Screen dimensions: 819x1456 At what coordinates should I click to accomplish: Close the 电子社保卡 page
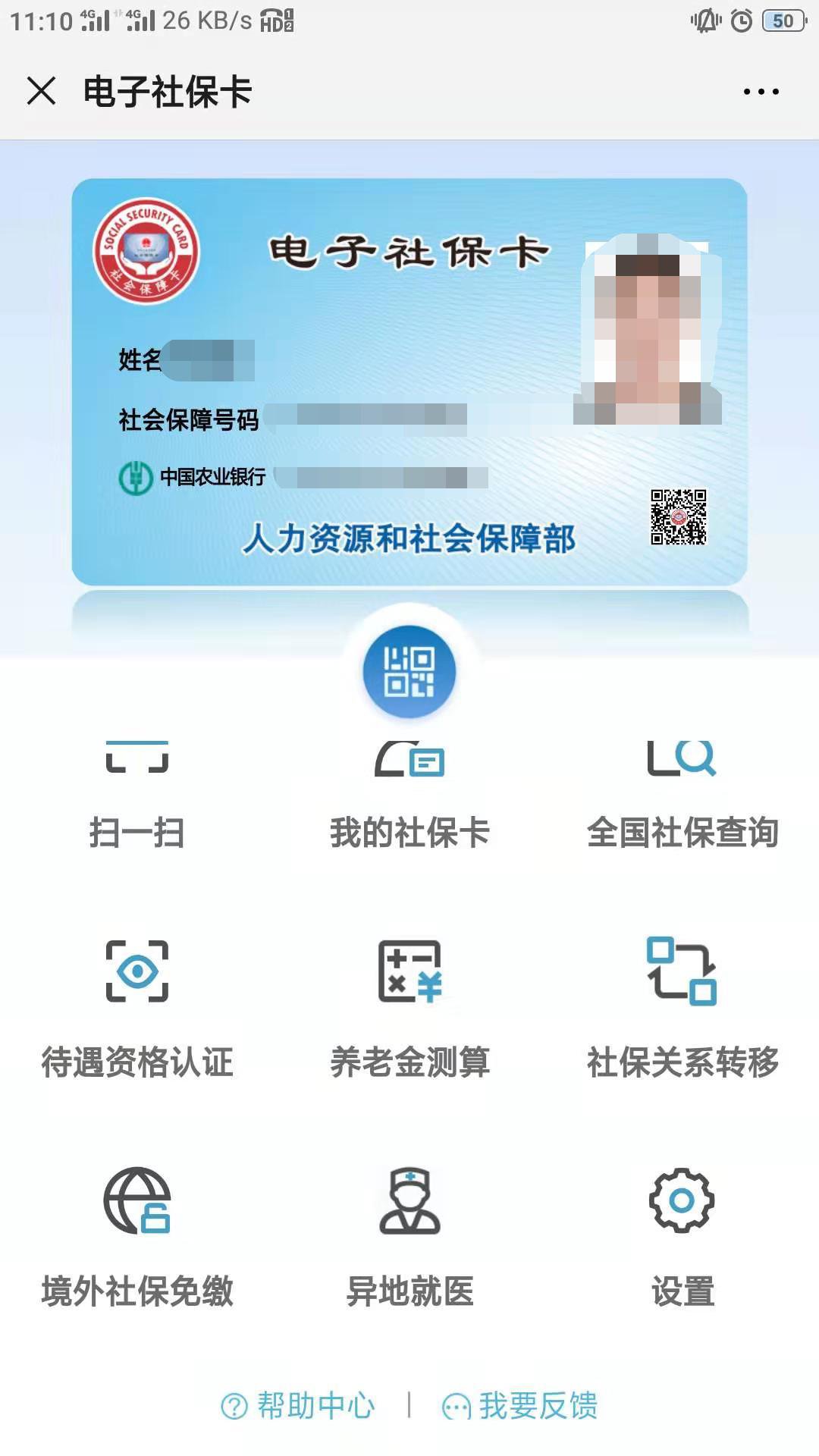click(42, 91)
